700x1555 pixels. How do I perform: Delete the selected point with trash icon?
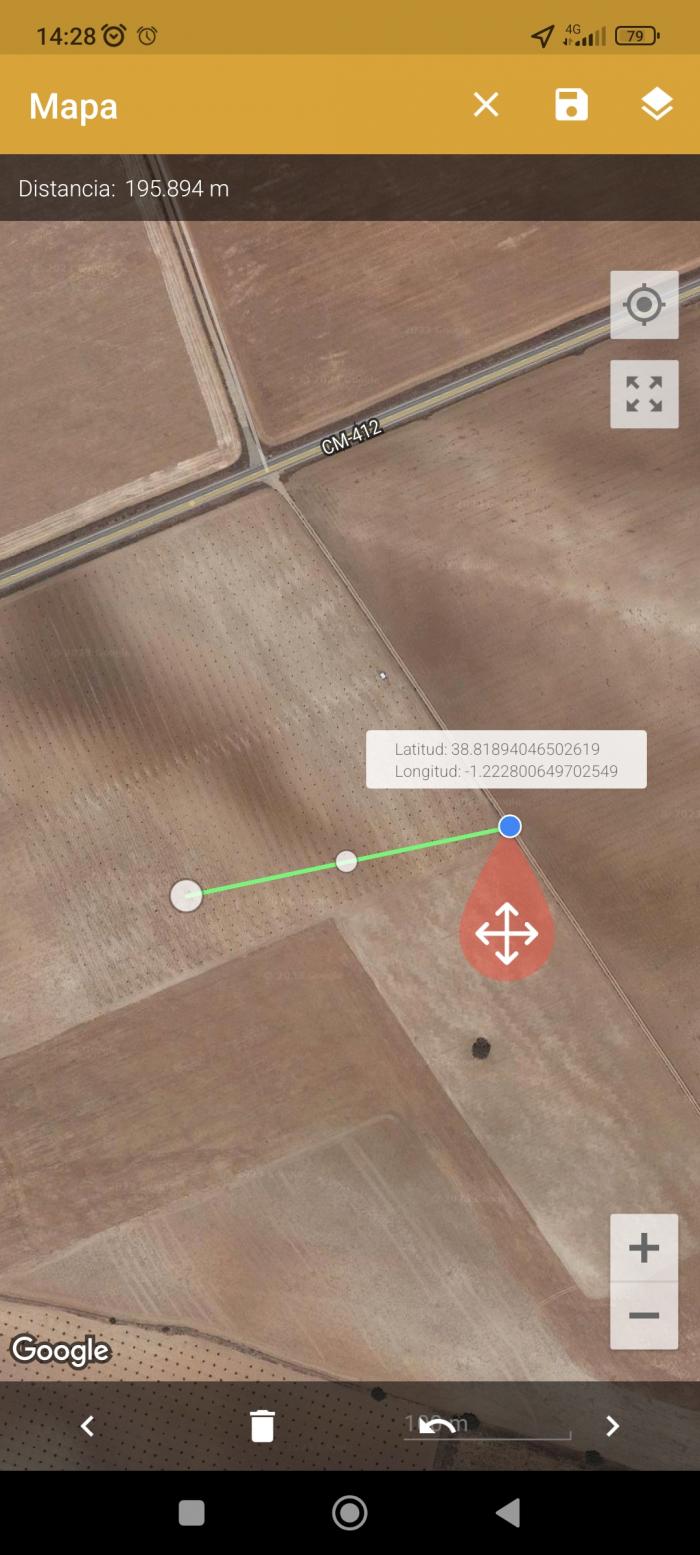262,1426
